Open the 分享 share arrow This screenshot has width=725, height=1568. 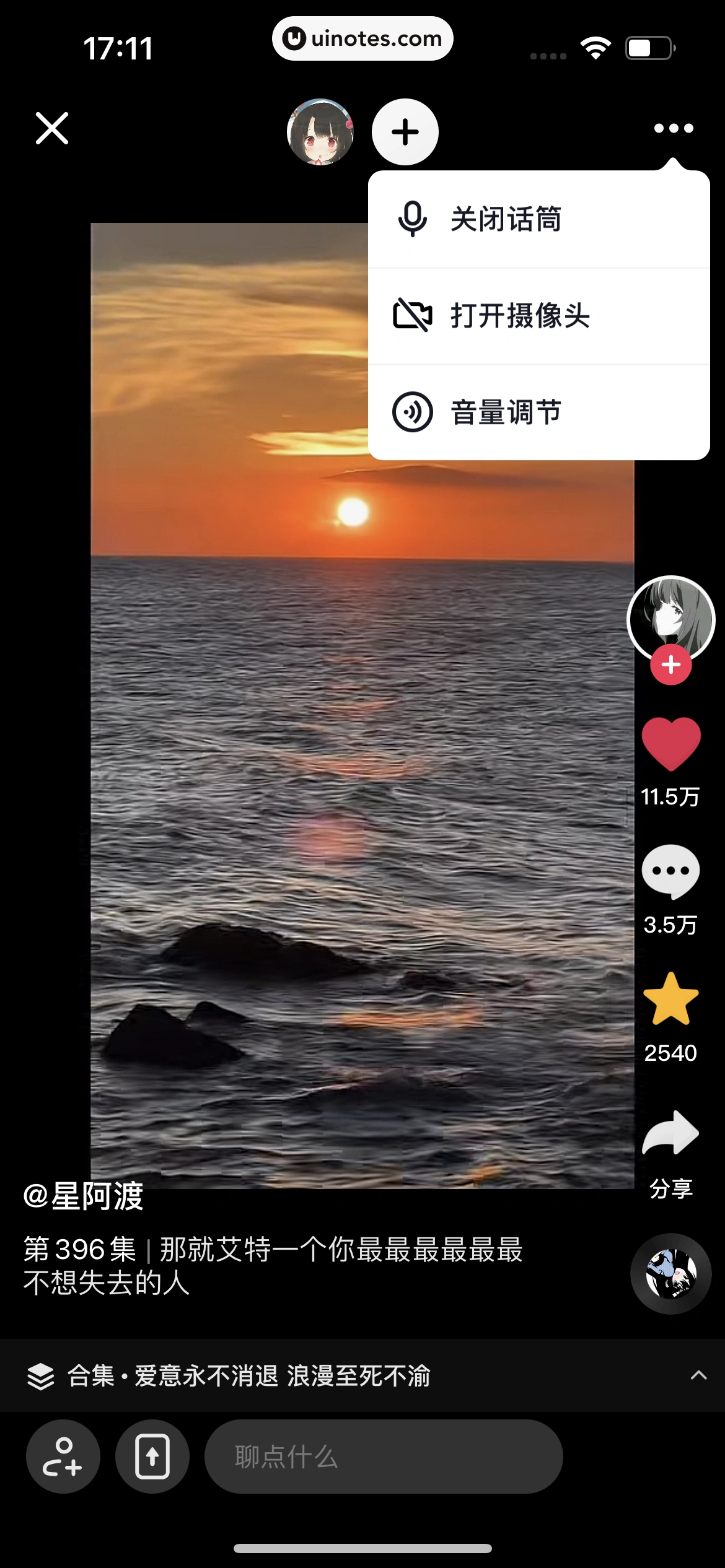(x=672, y=1133)
